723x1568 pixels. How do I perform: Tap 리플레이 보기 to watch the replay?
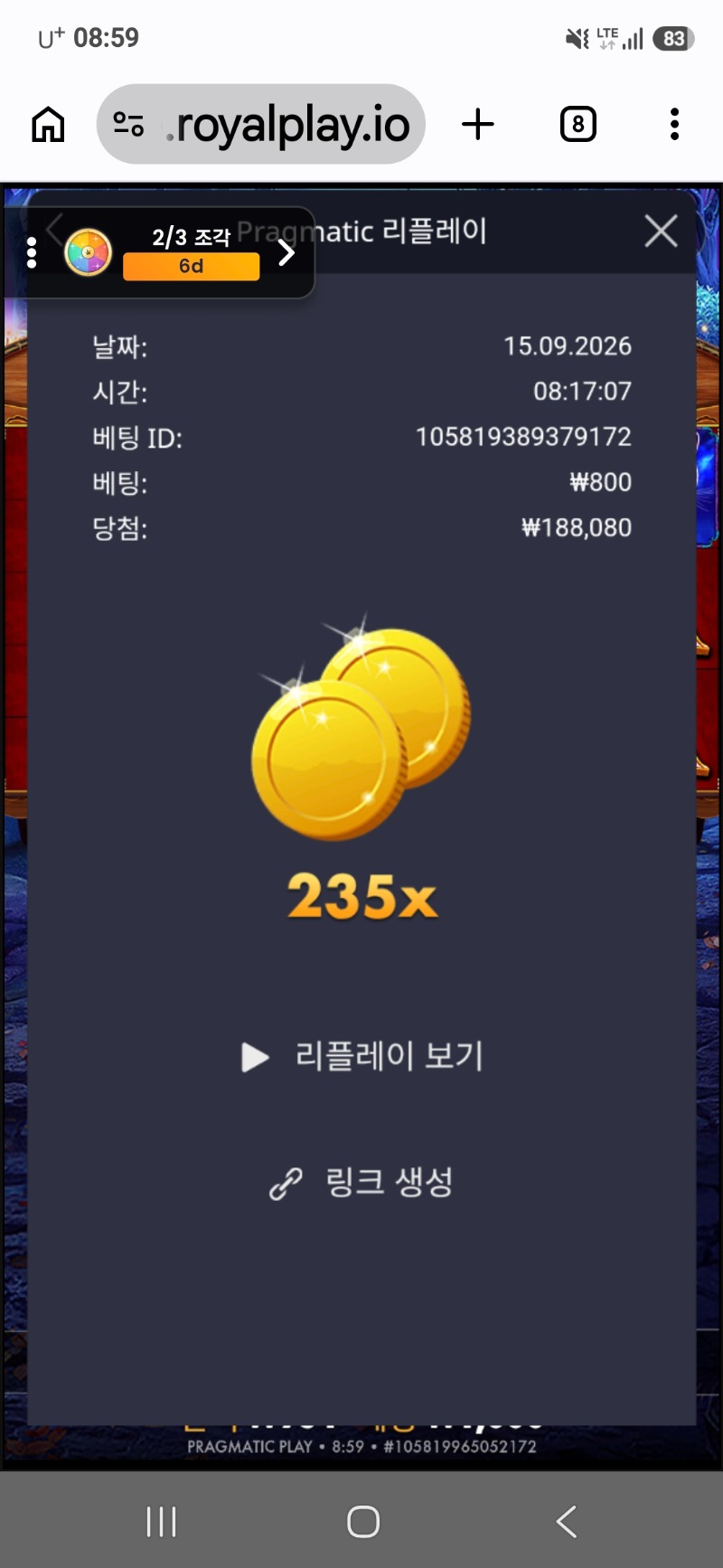pos(362,1056)
